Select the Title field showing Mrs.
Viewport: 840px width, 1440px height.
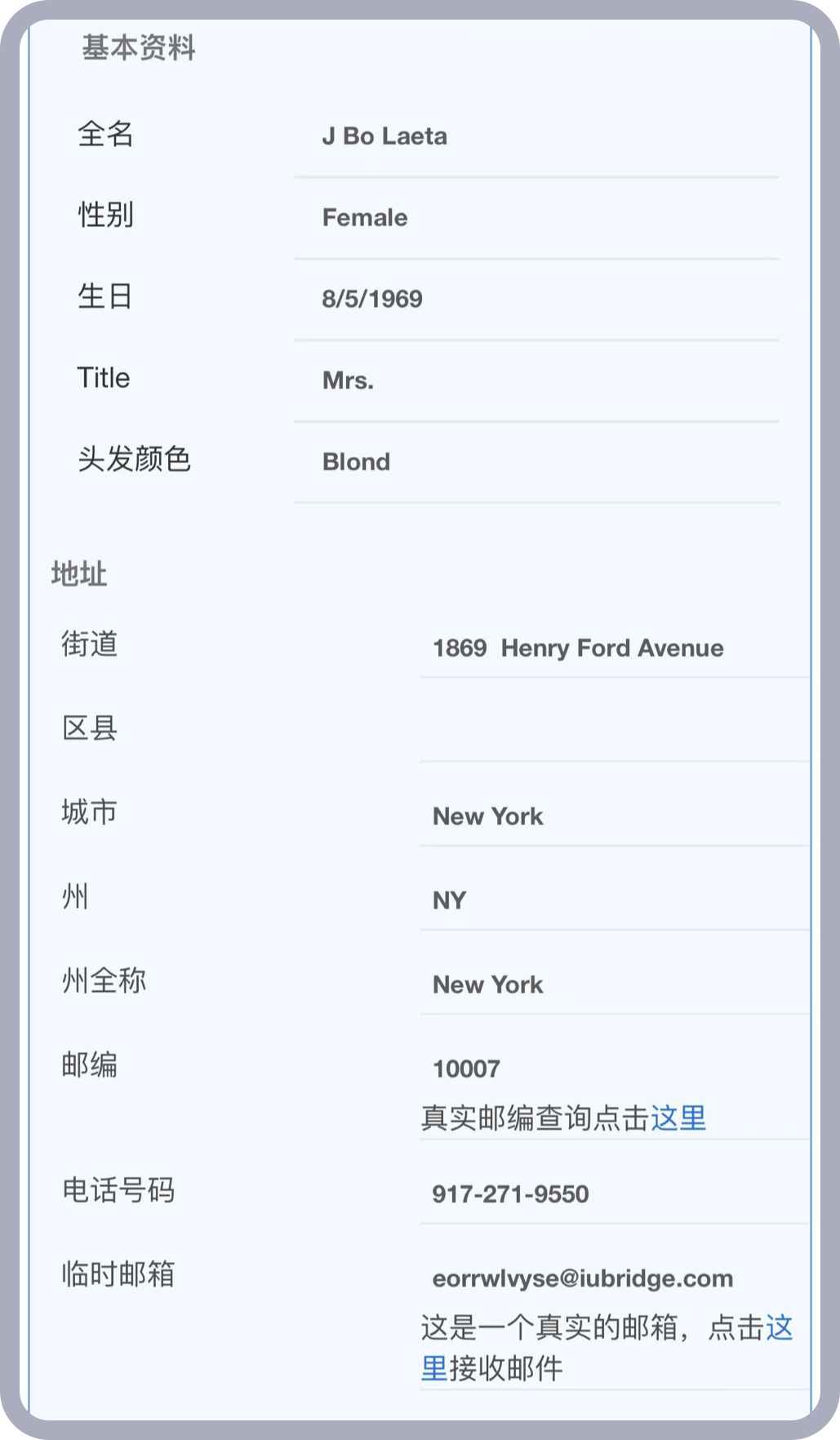click(x=536, y=380)
